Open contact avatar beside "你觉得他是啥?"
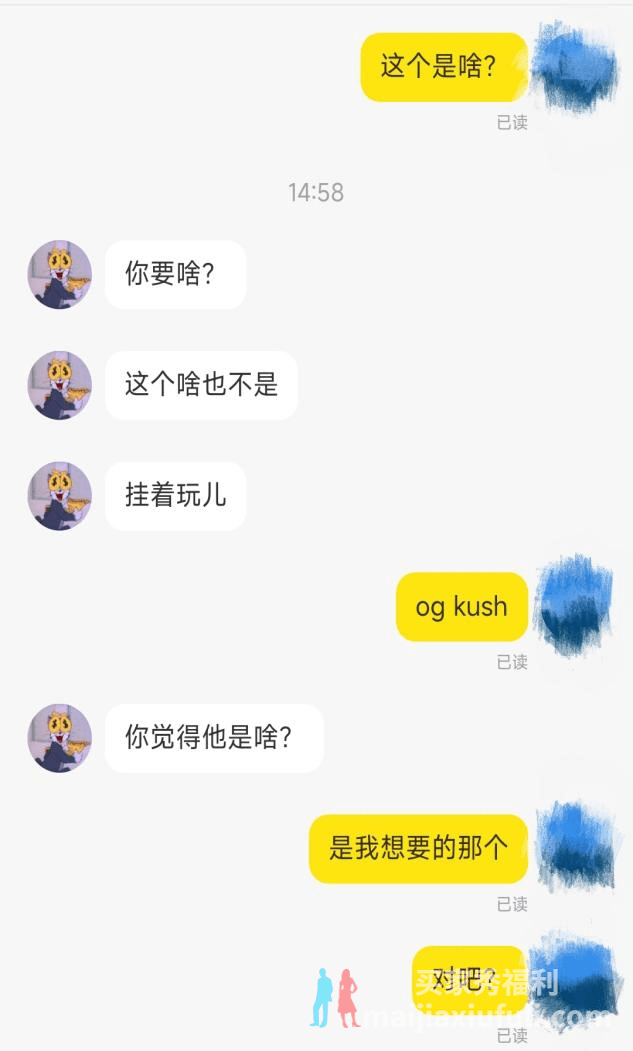This screenshot has height=1051, width=633. [59, 738]
